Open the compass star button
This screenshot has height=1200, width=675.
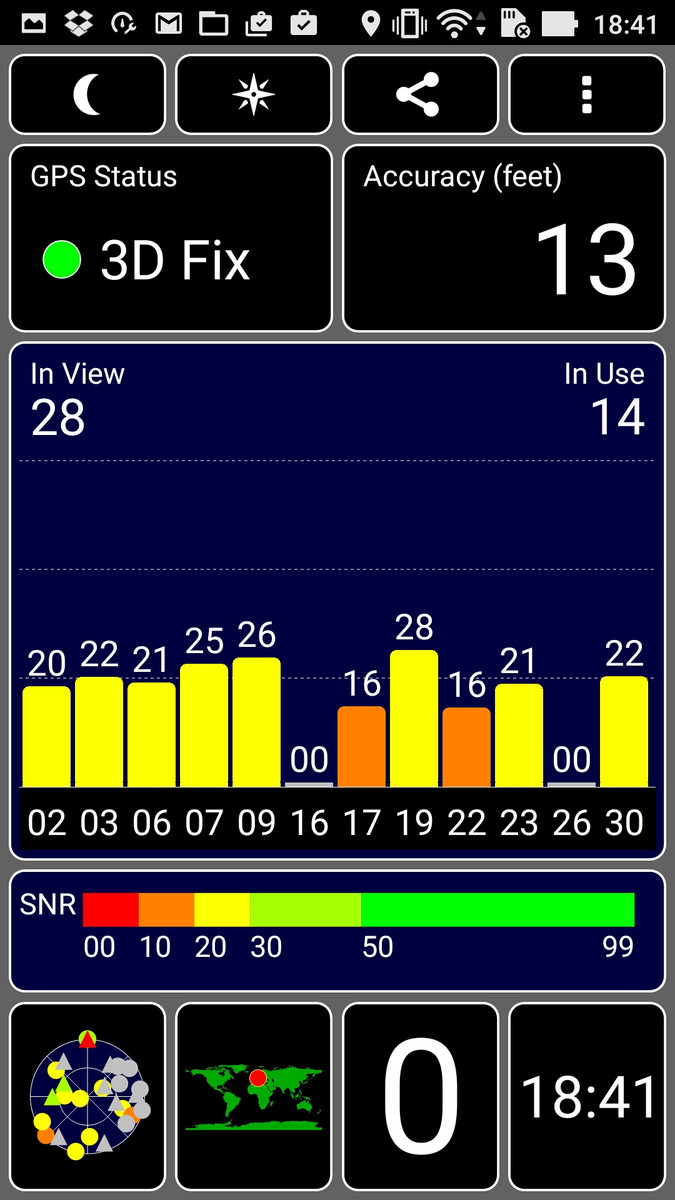click(x=253, y=95)
